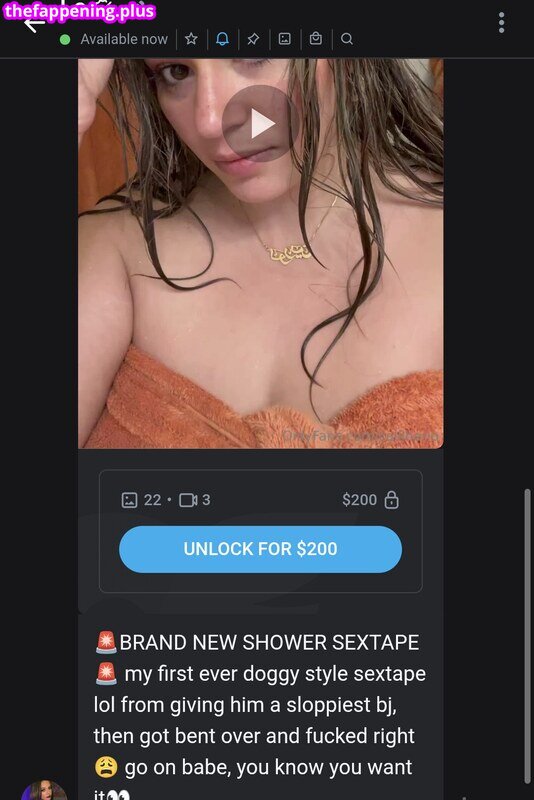
Task: Tap the star icon to favorite
Action: 191,39
